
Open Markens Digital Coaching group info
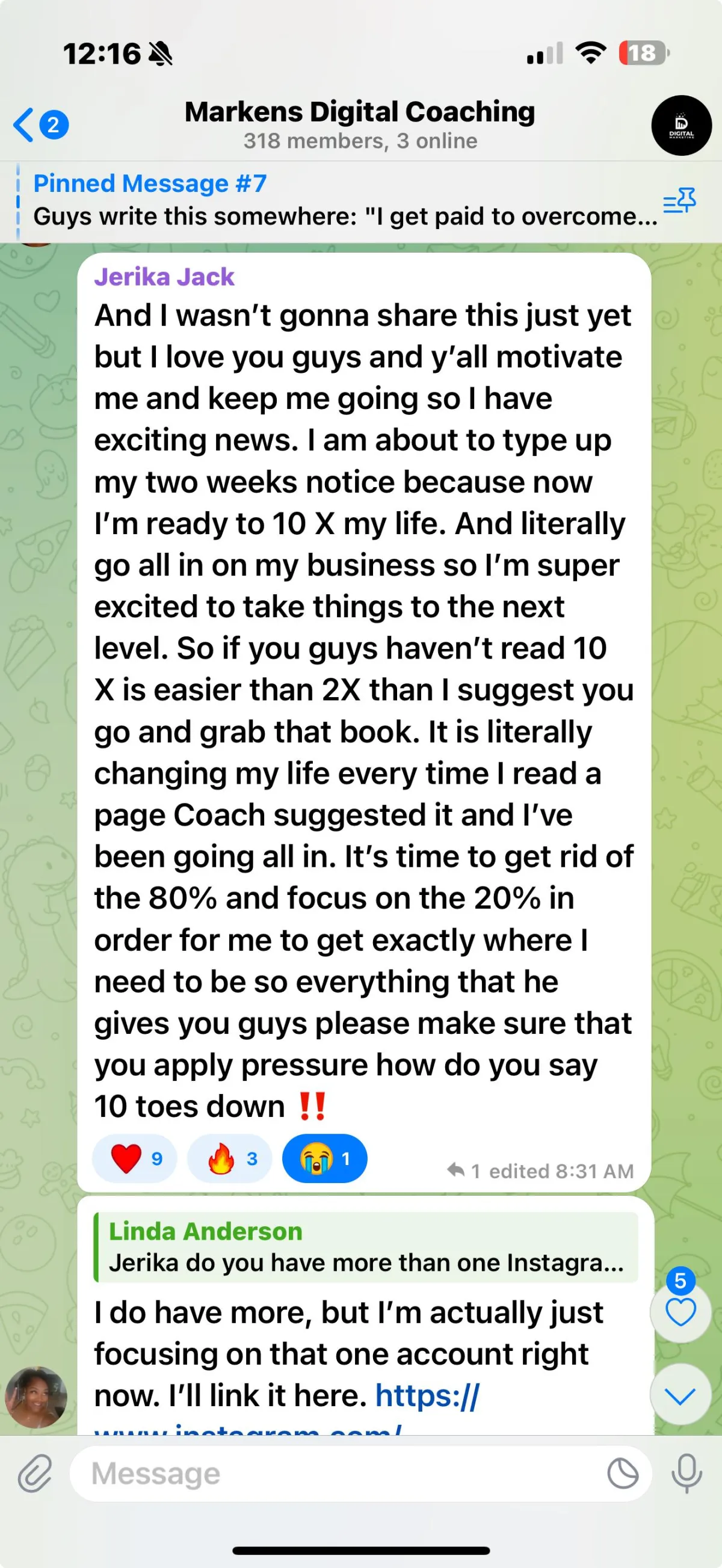click(x=360, y=124)
